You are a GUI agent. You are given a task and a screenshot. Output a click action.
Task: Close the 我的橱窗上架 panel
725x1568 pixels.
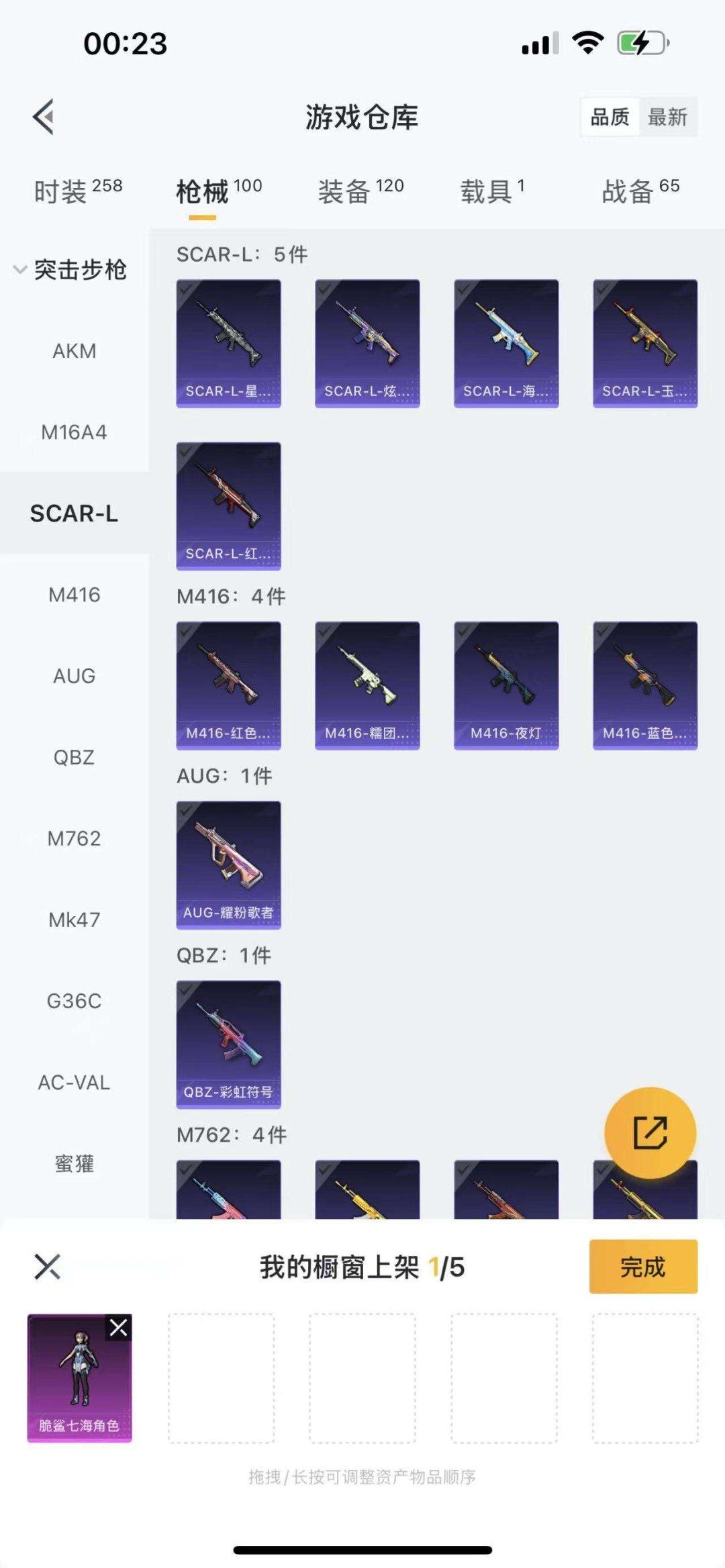(x=47, y=1267)
